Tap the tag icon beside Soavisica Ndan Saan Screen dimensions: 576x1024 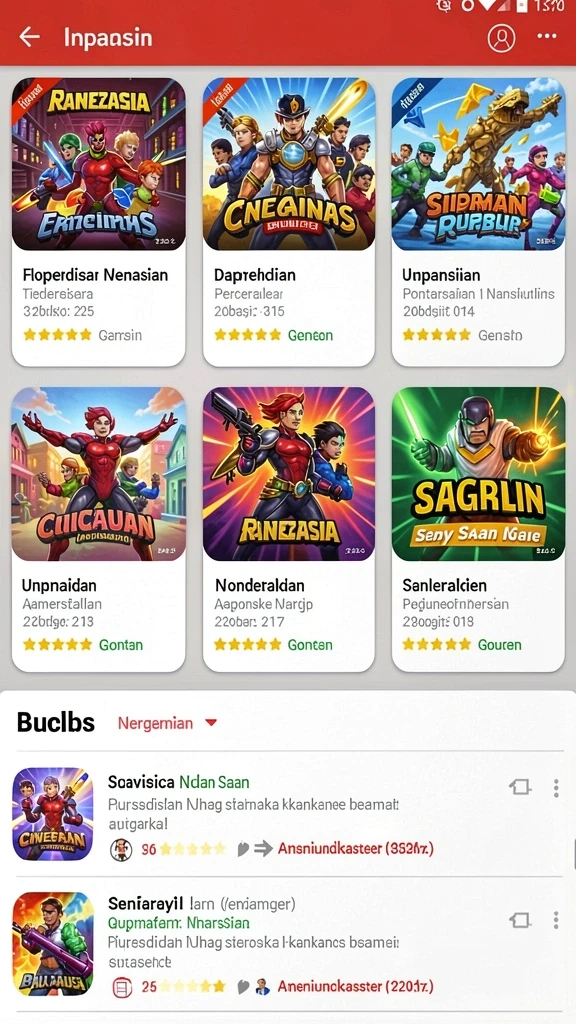[x=520, y=788]
